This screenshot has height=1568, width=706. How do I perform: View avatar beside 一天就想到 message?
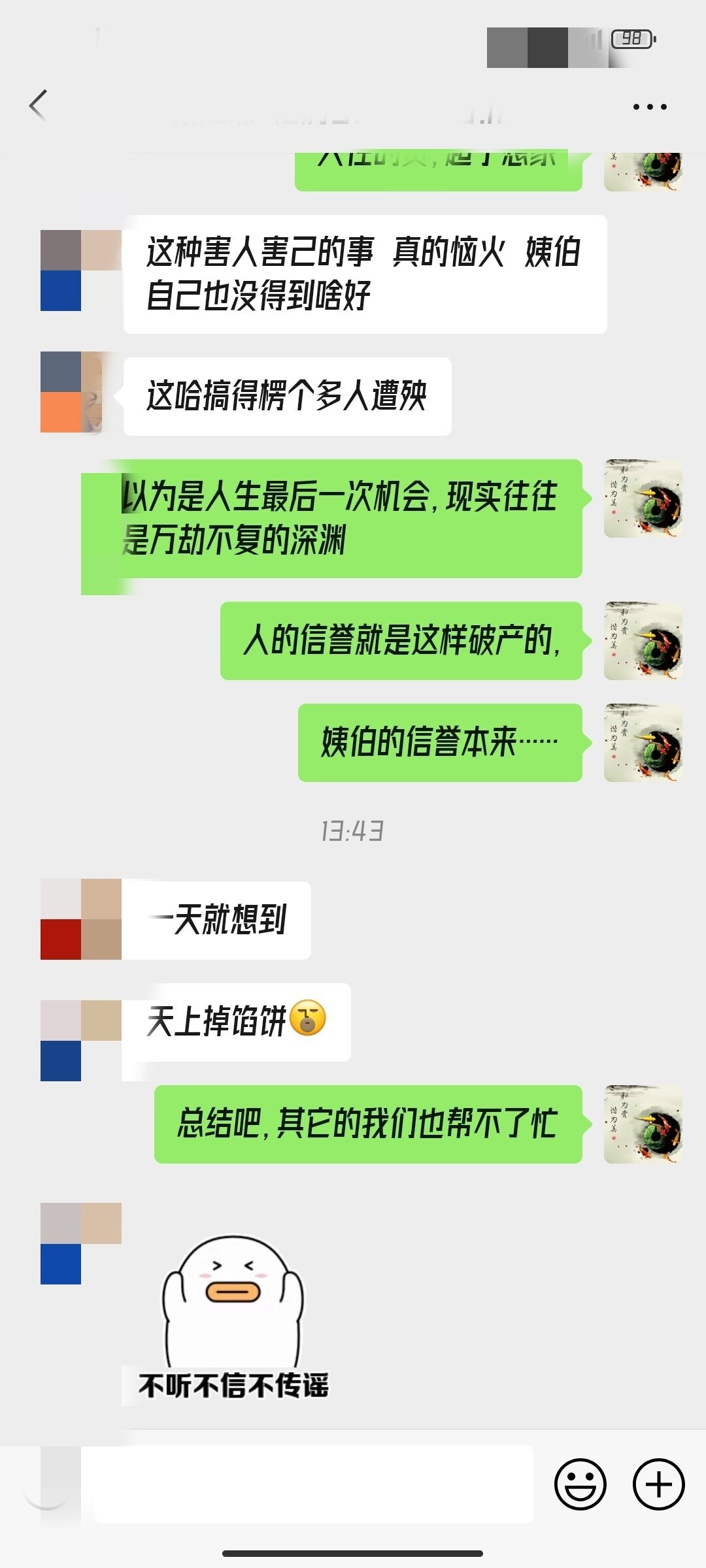coord(80,919)
